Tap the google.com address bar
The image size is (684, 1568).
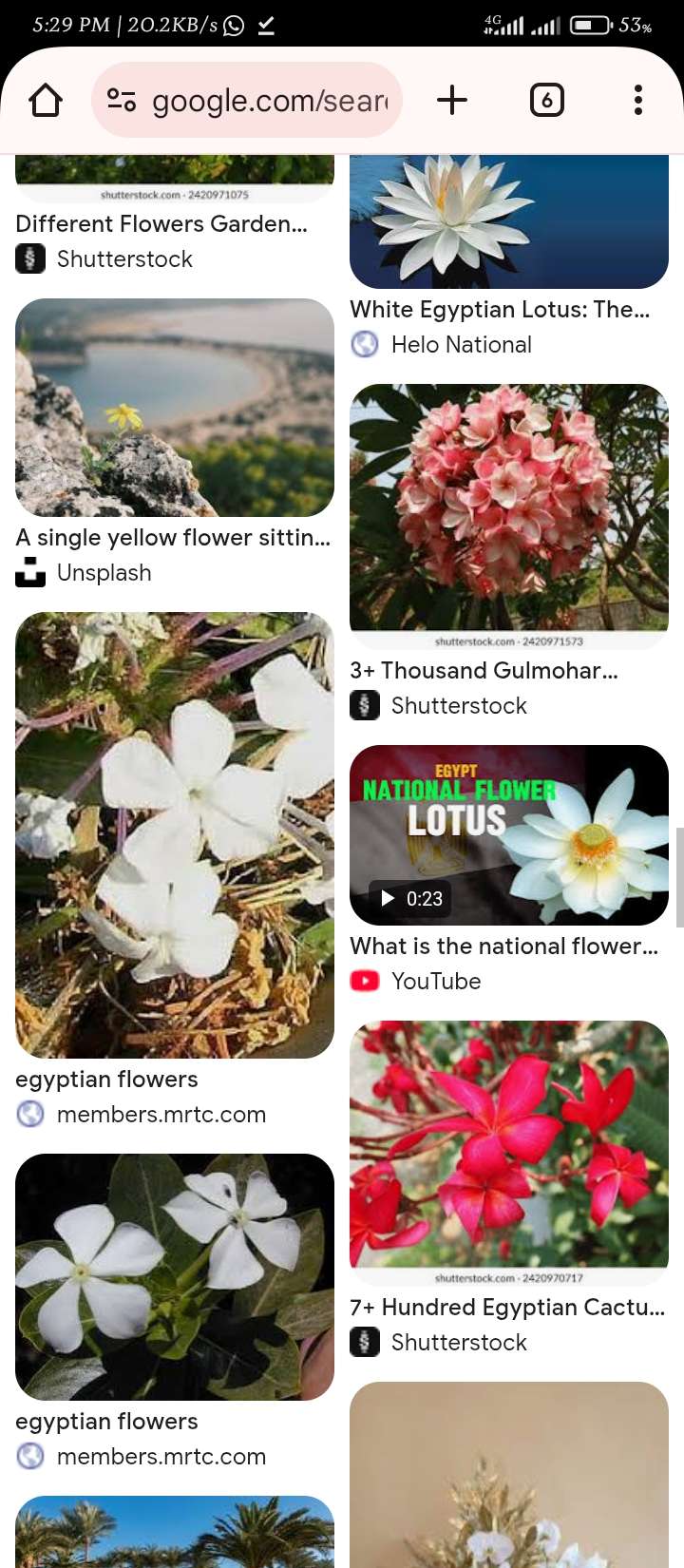(247, 100)
